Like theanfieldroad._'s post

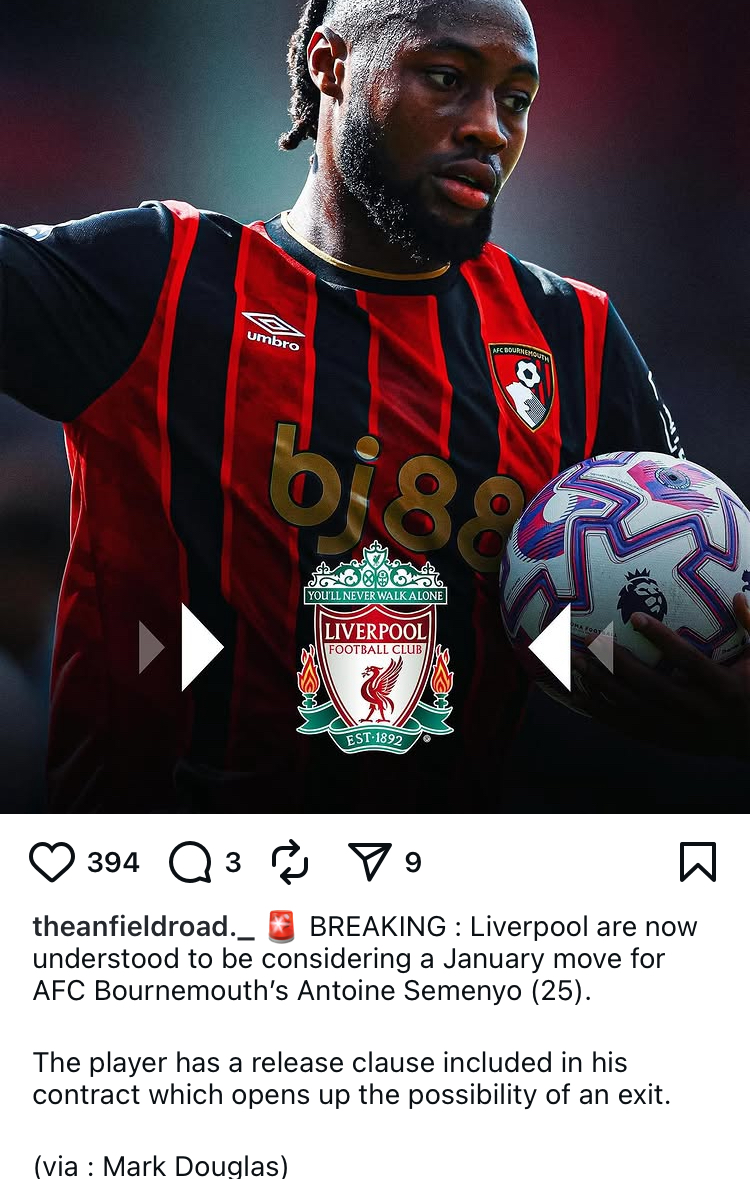point(52,862)
